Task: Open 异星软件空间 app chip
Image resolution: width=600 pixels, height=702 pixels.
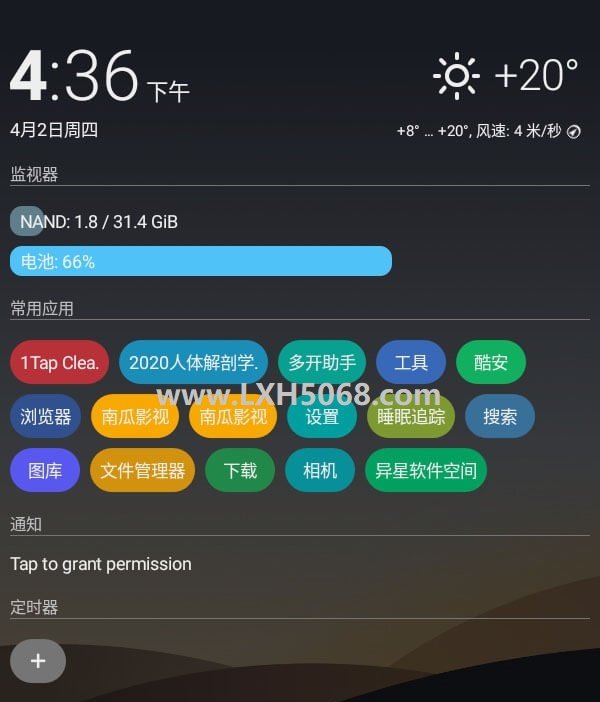Action: [x=425, y=470]
